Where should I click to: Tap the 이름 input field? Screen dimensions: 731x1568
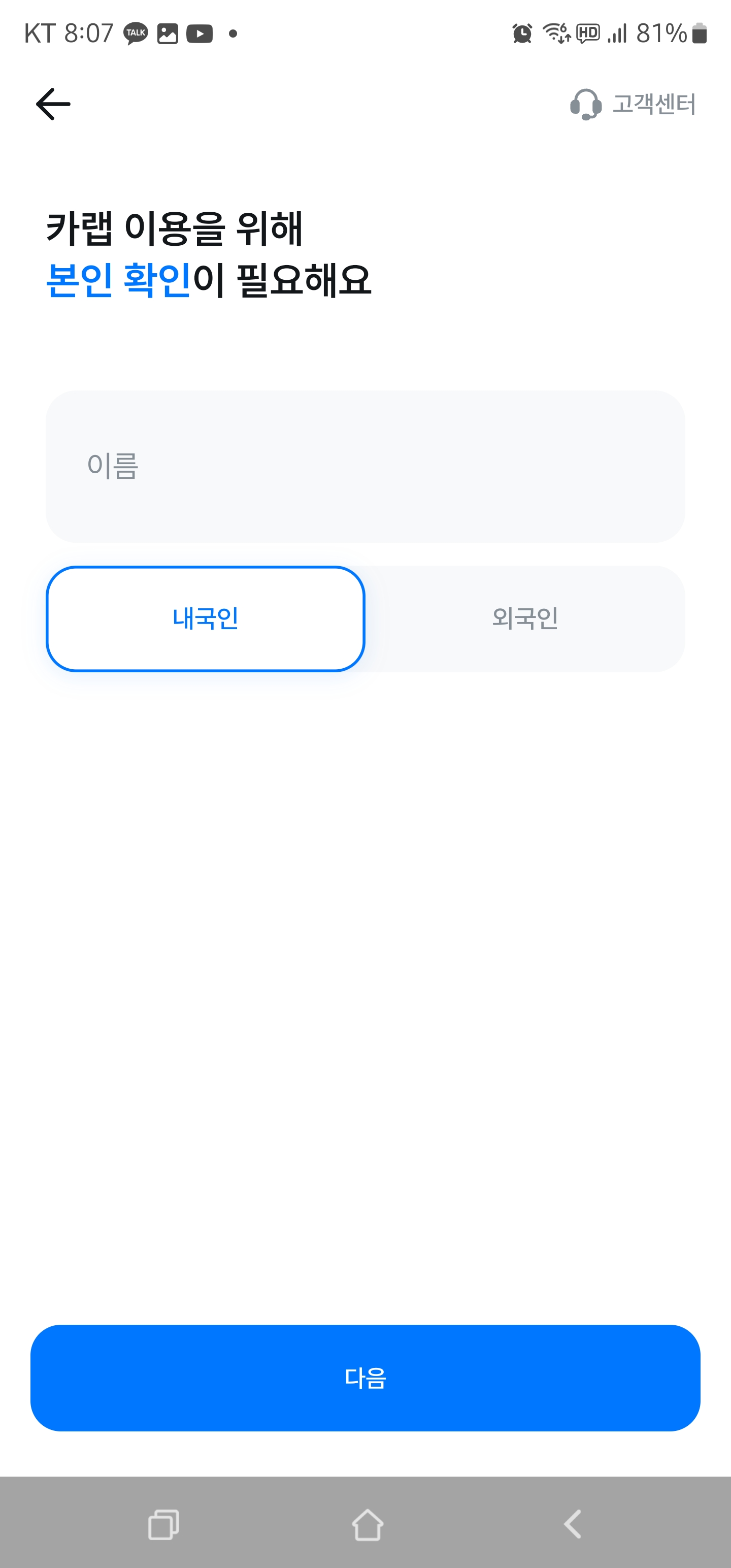click(365, 466)
